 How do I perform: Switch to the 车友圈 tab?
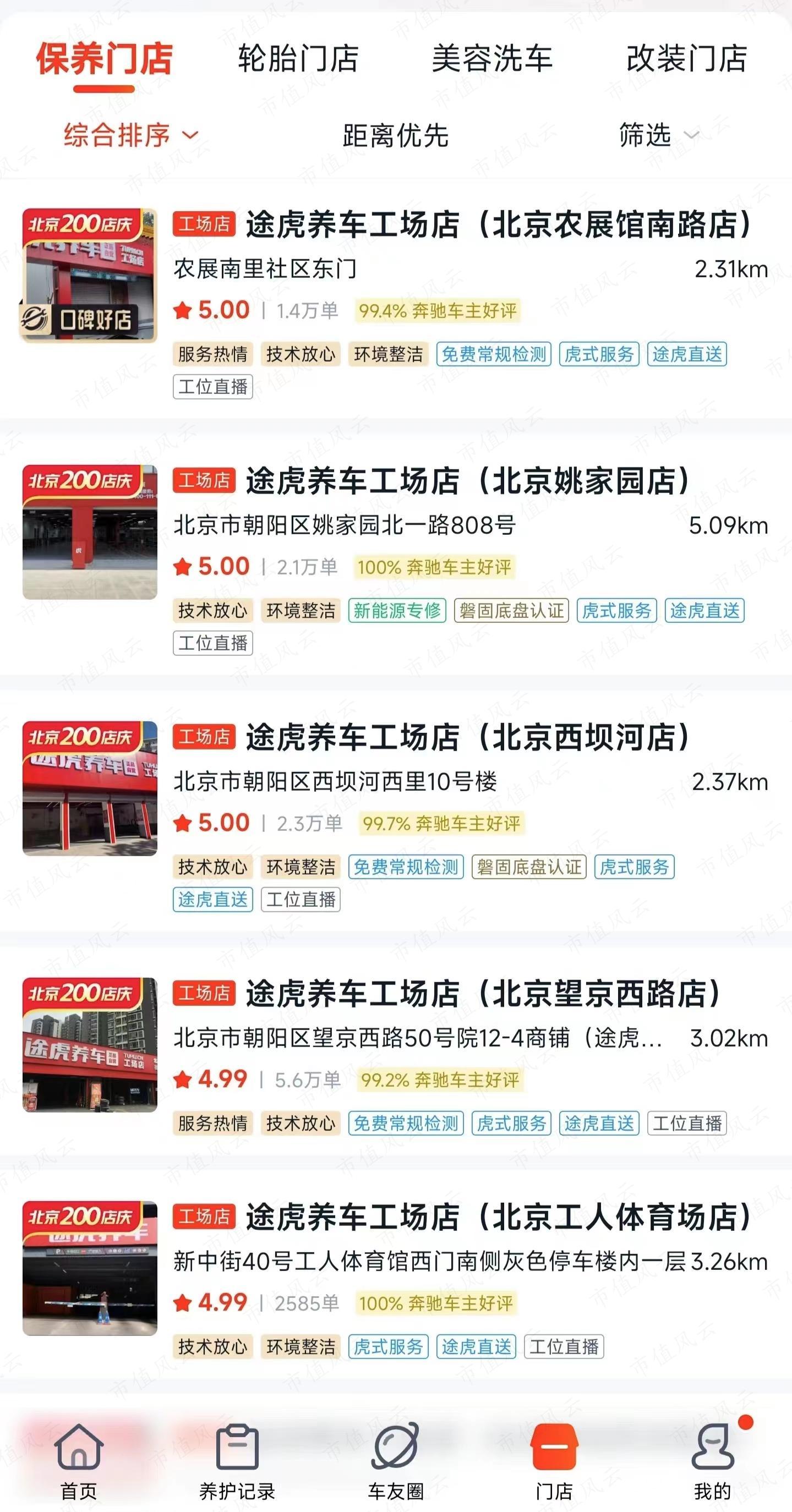(x=396, y=1461)
